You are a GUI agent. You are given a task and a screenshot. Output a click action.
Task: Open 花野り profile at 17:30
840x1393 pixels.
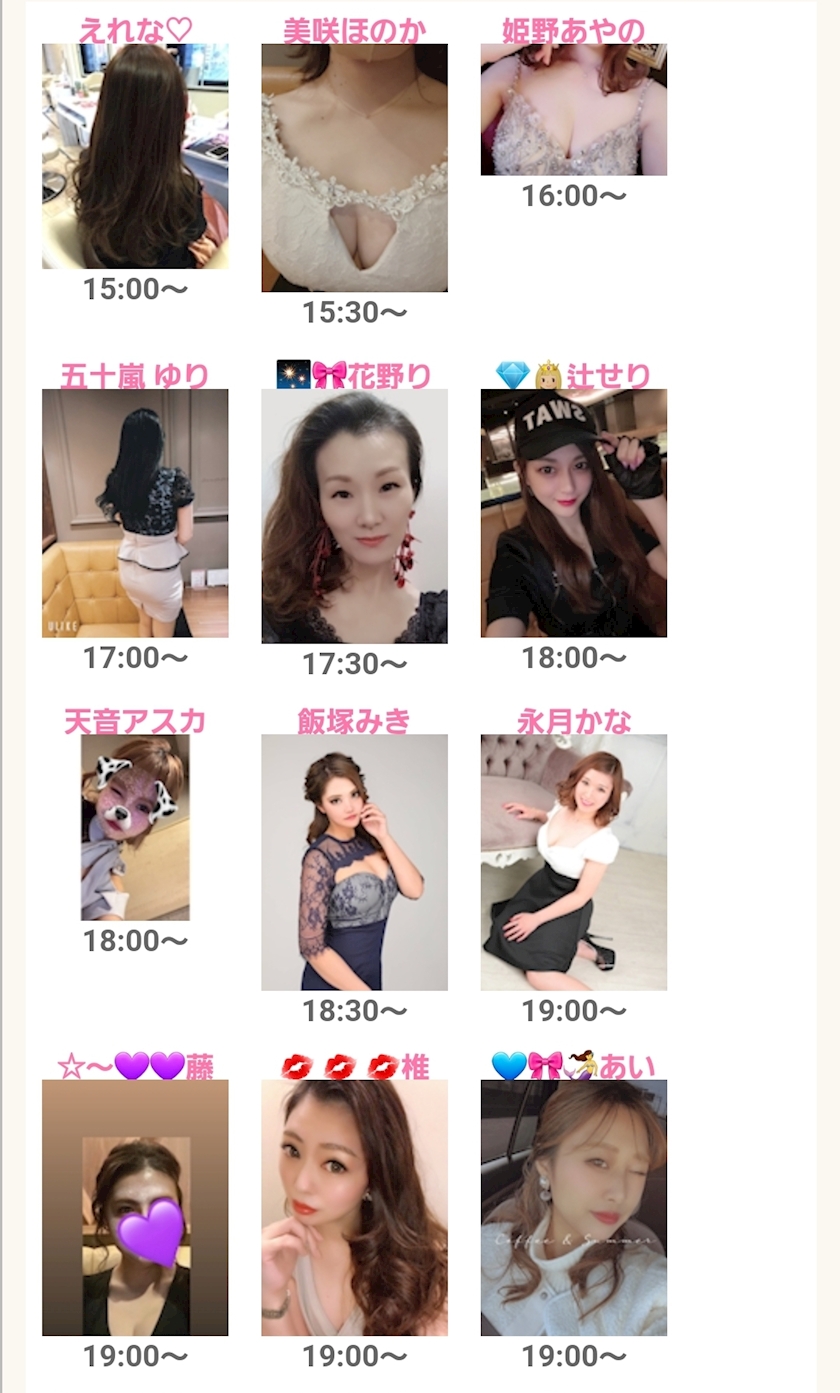point(354,516)
